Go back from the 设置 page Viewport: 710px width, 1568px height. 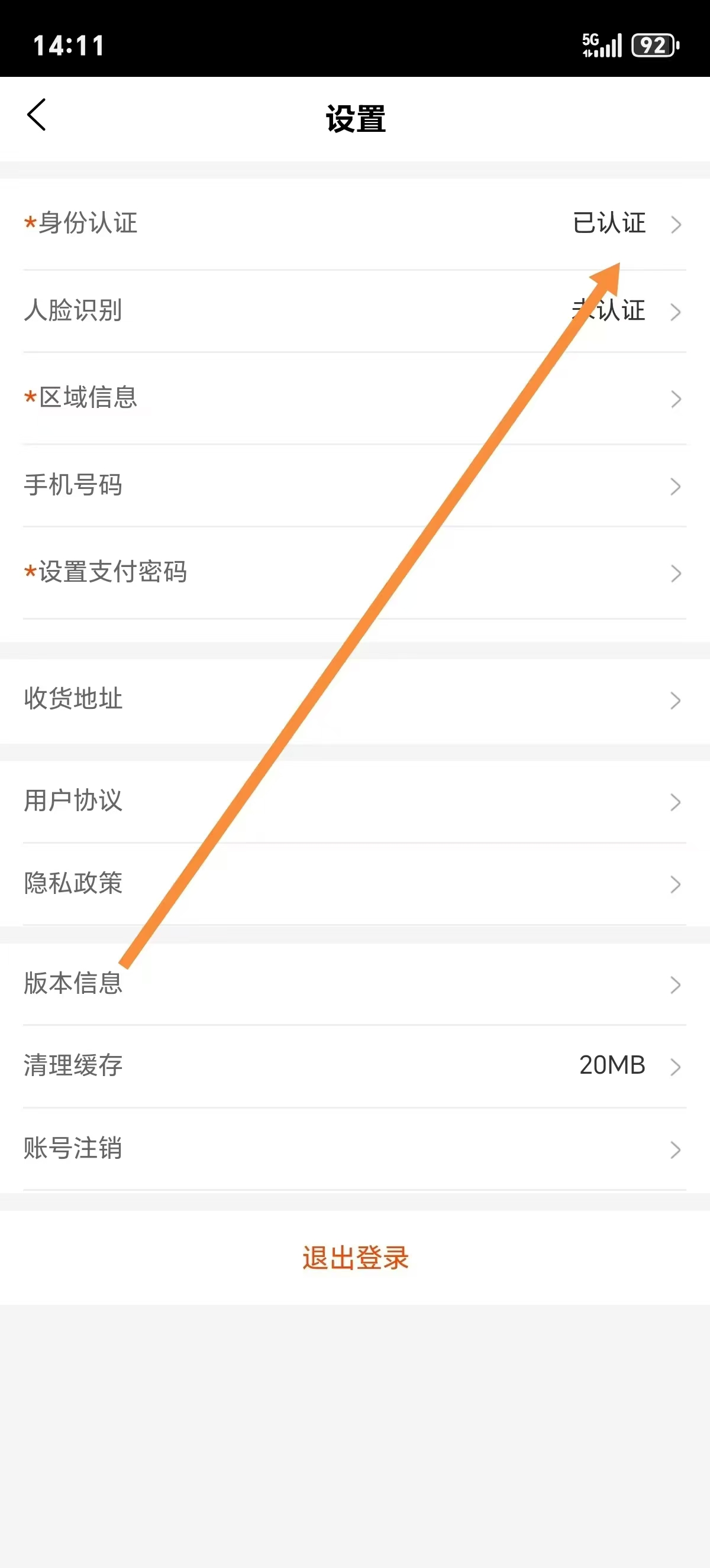click(37, 115)
